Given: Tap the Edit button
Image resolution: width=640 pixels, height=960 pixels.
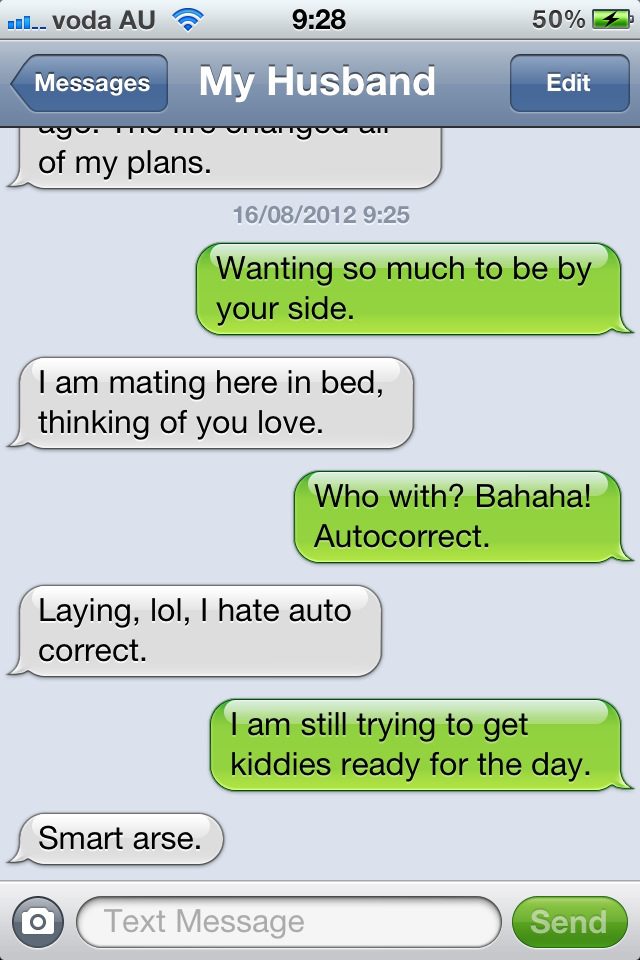Looking at the screenshot, I should coord(568,83).
